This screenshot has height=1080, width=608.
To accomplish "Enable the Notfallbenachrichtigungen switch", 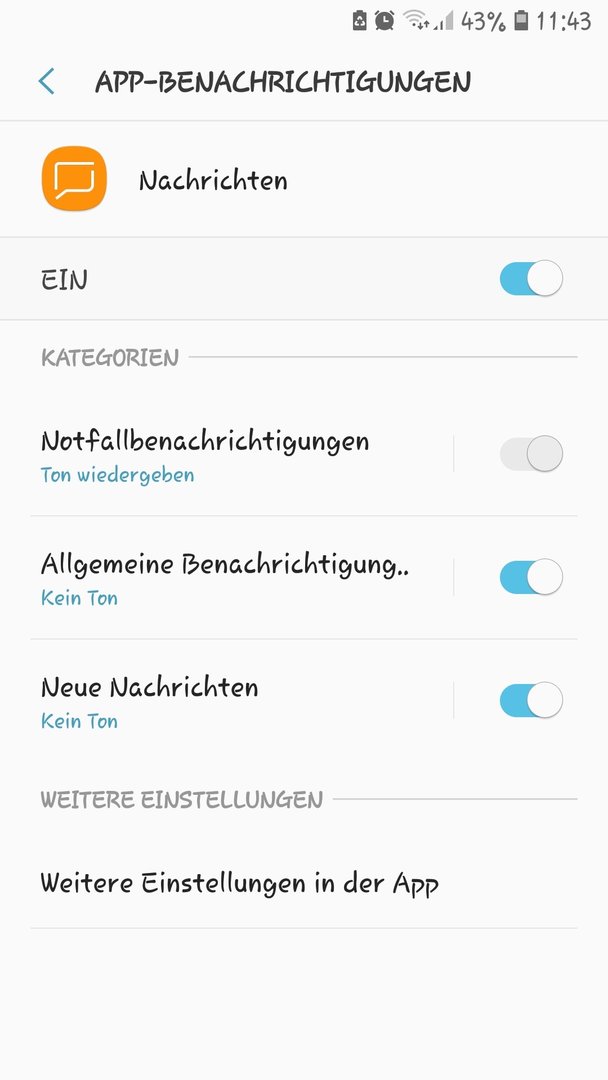I will 531,454.
